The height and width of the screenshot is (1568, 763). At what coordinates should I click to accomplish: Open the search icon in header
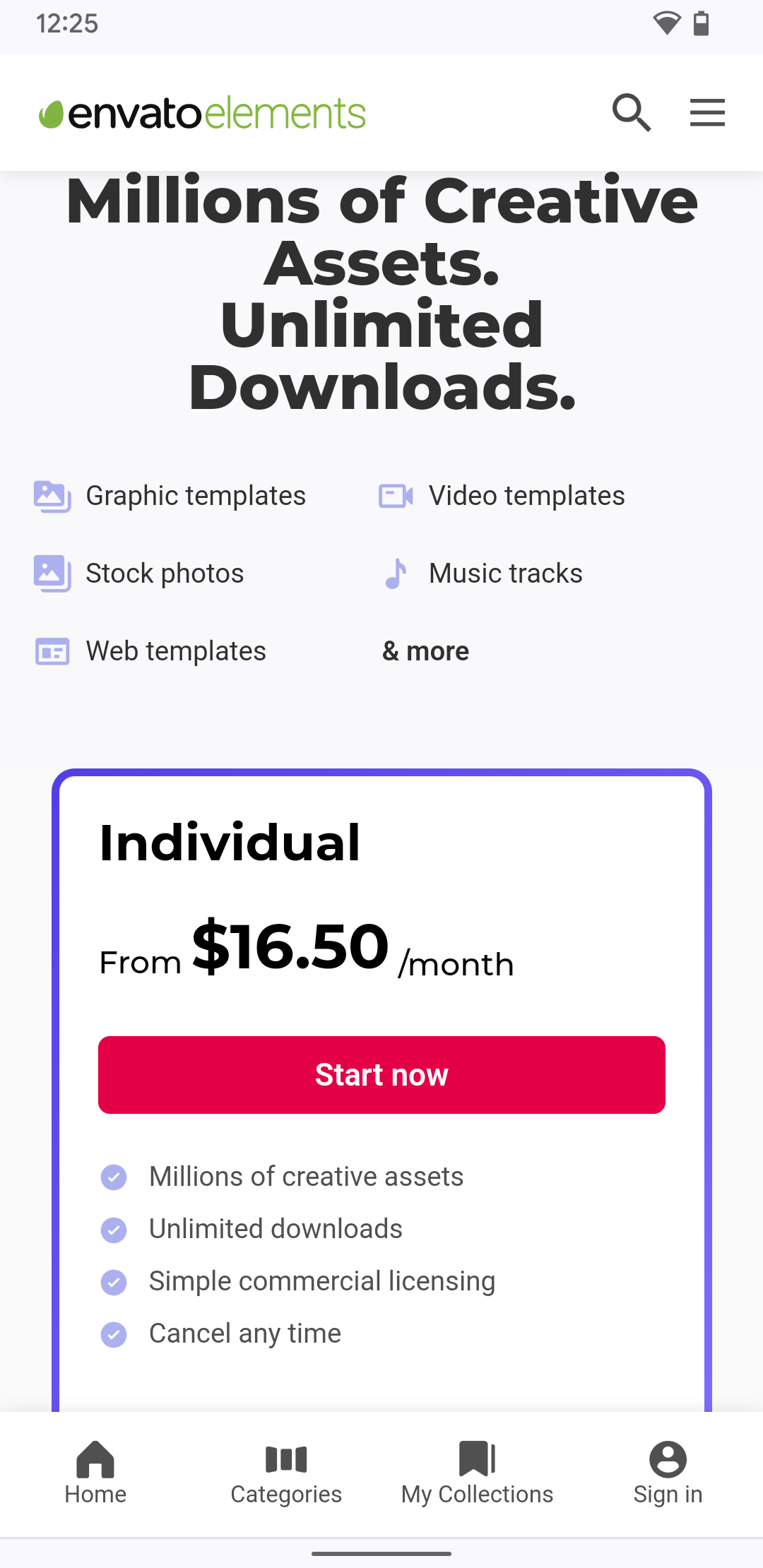tap(631, 113)
